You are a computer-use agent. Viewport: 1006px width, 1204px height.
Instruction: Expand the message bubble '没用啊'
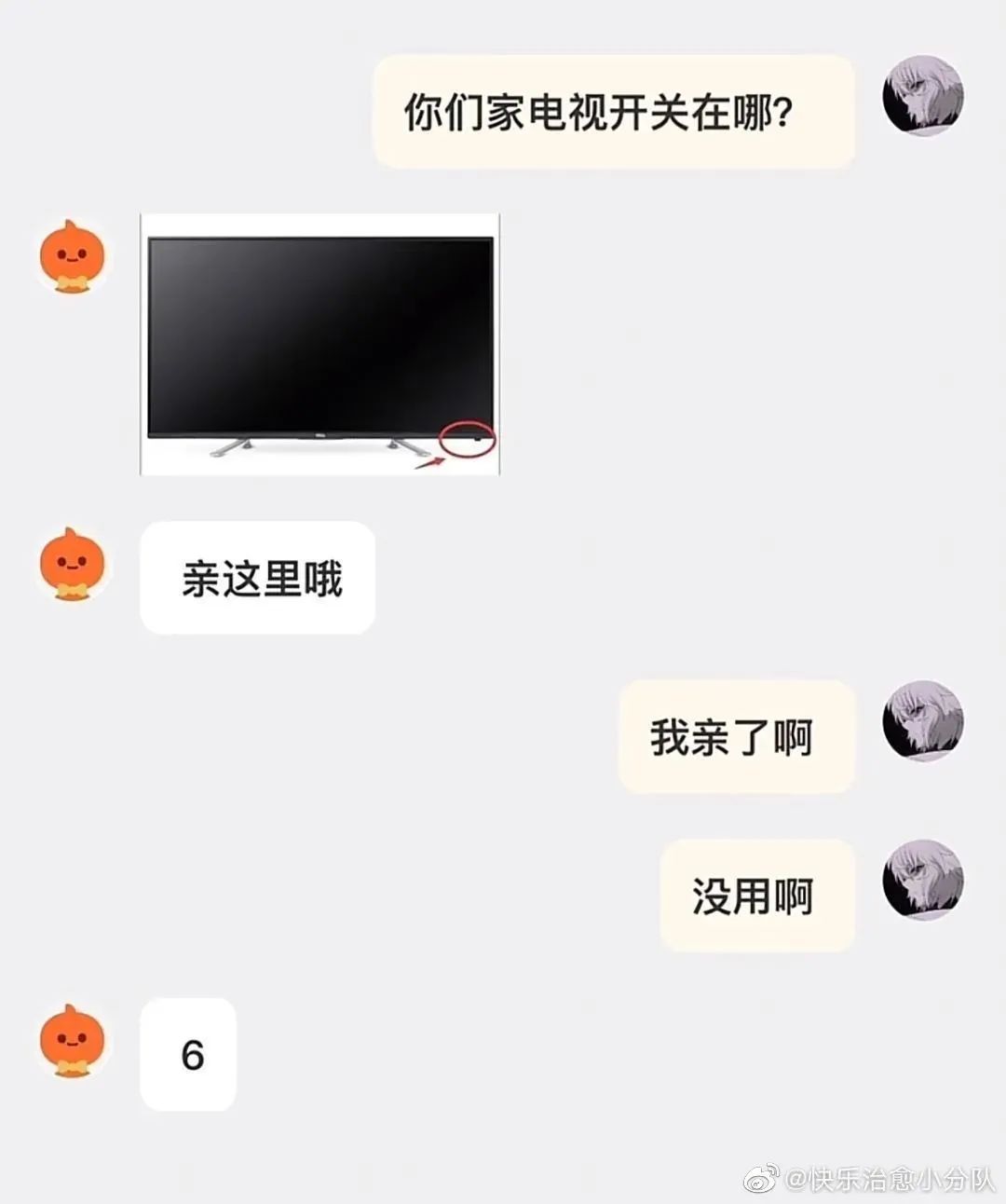pos(756,895)
